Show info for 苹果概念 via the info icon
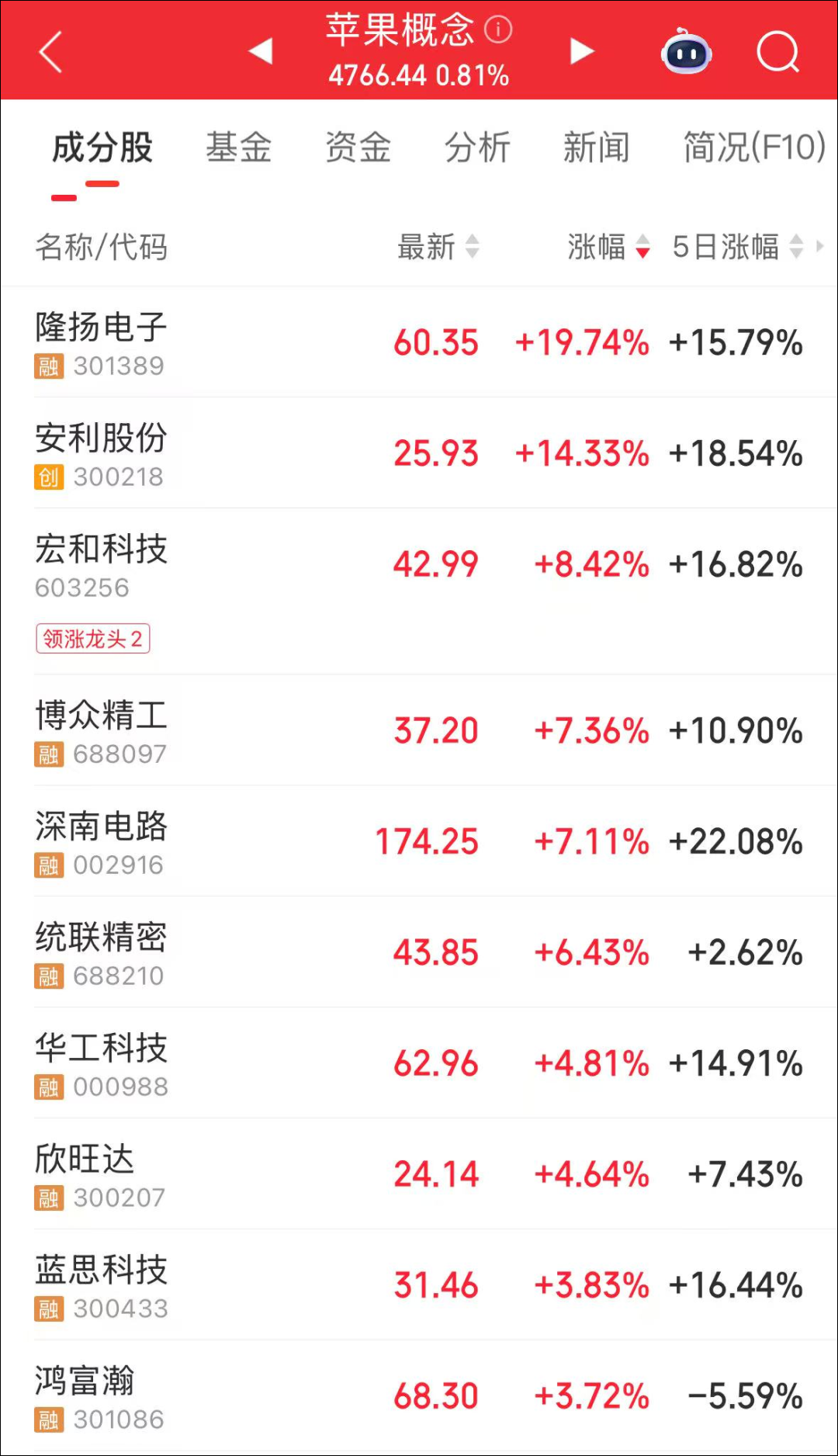Image resolution: width=838 pixels, height=1456 pixels. point(498,29)
